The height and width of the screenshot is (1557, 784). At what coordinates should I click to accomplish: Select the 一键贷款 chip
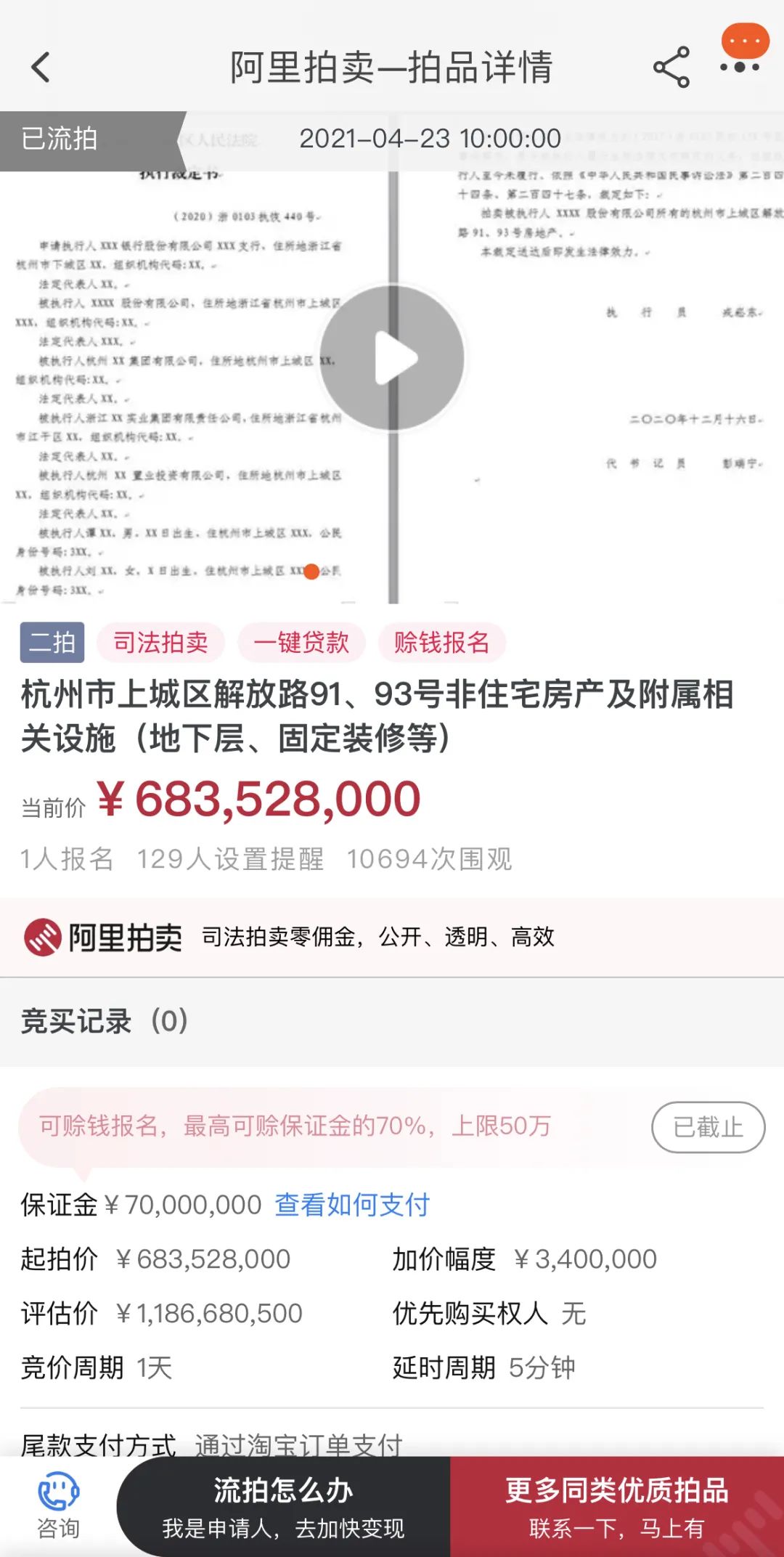301,642
